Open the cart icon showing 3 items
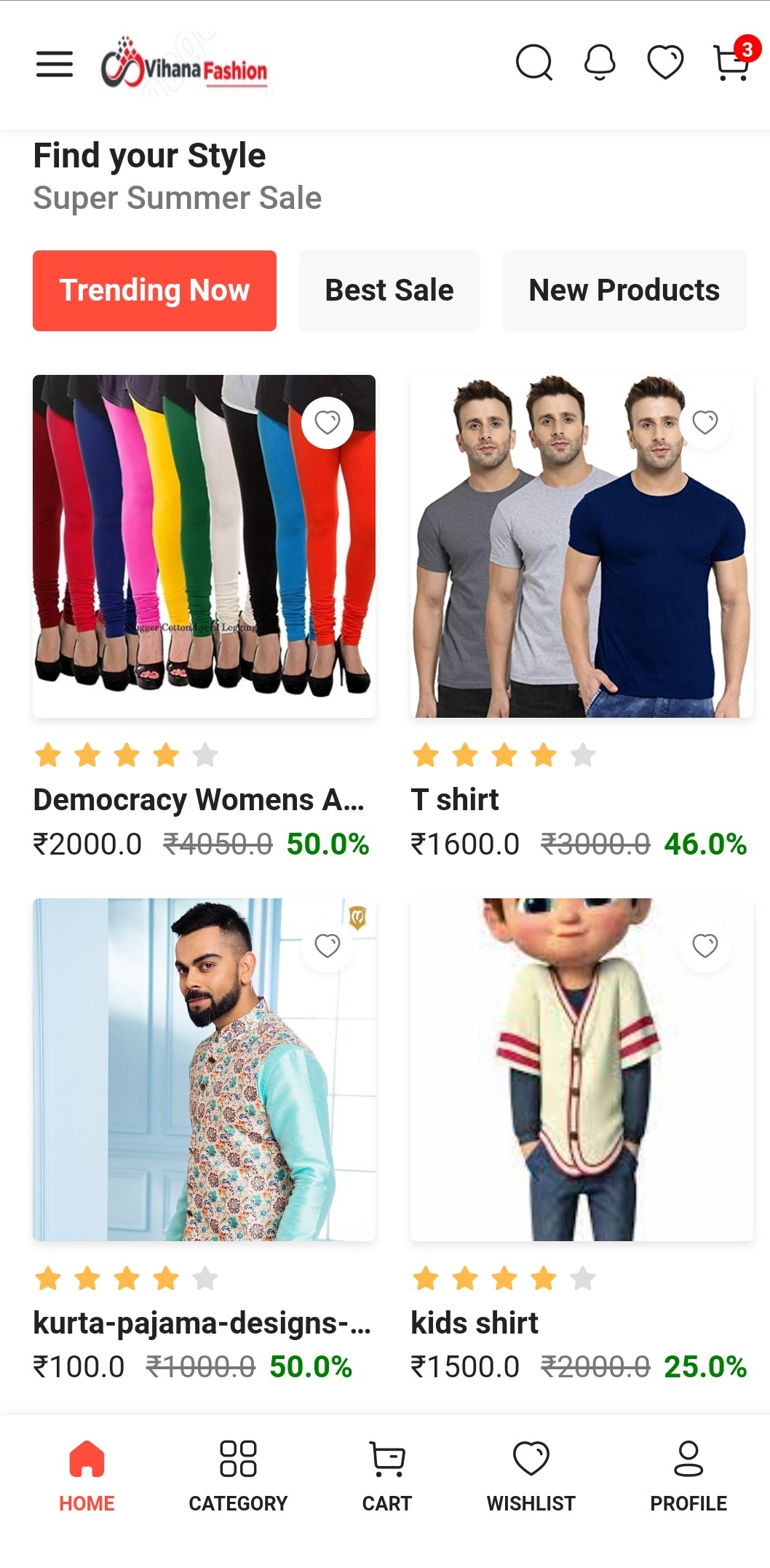 [x=732, y=63]
